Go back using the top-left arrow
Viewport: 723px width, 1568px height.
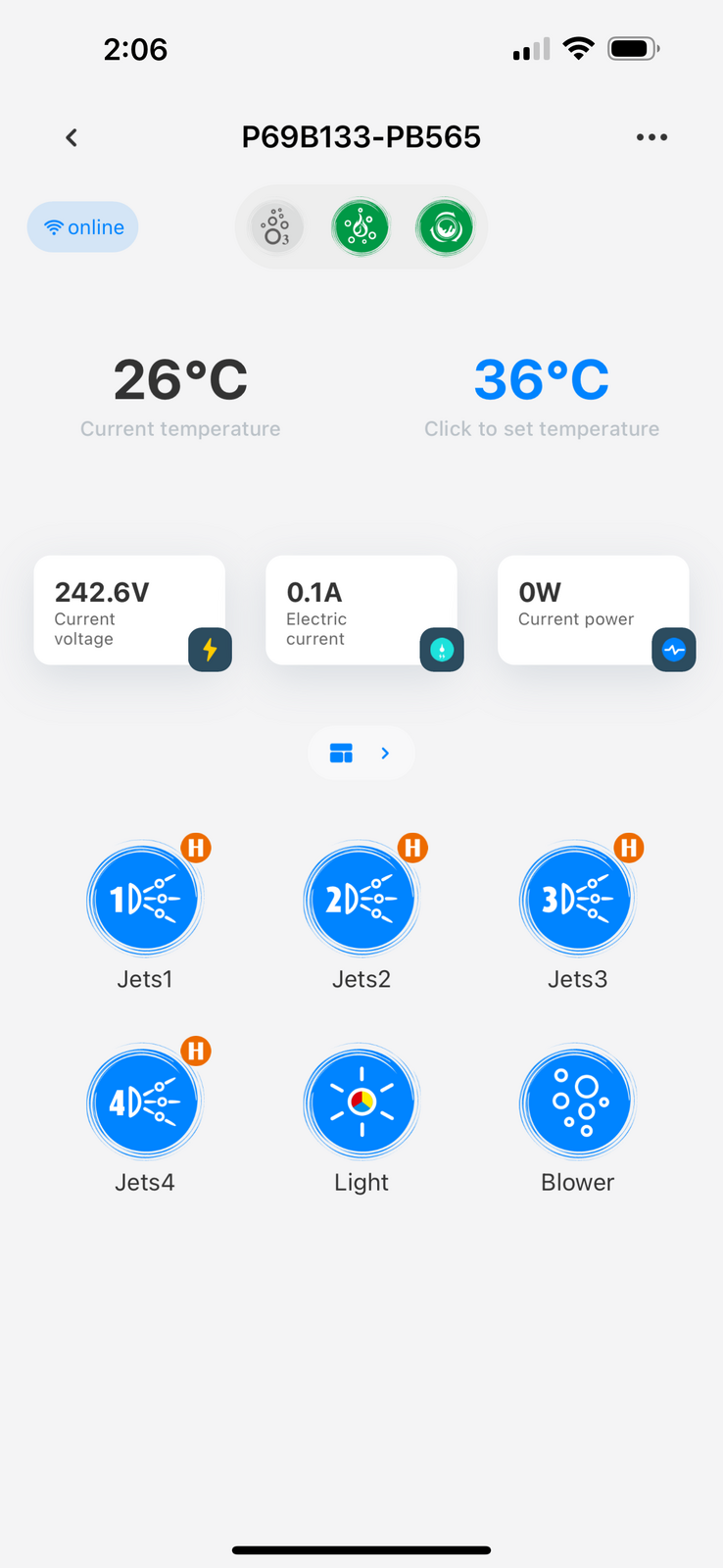72,138
